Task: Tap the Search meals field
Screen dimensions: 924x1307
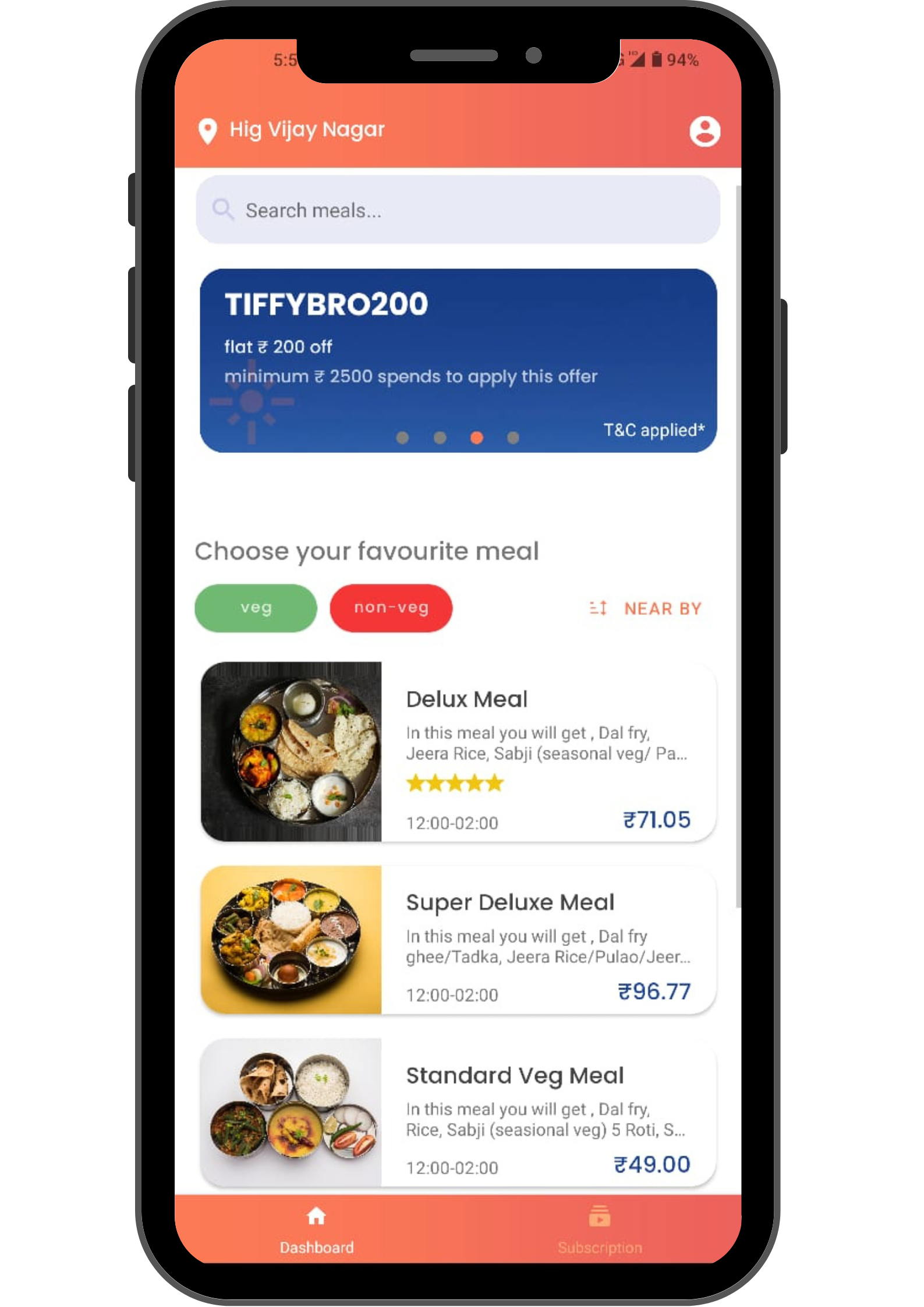Action: click(x=458, y=210)
